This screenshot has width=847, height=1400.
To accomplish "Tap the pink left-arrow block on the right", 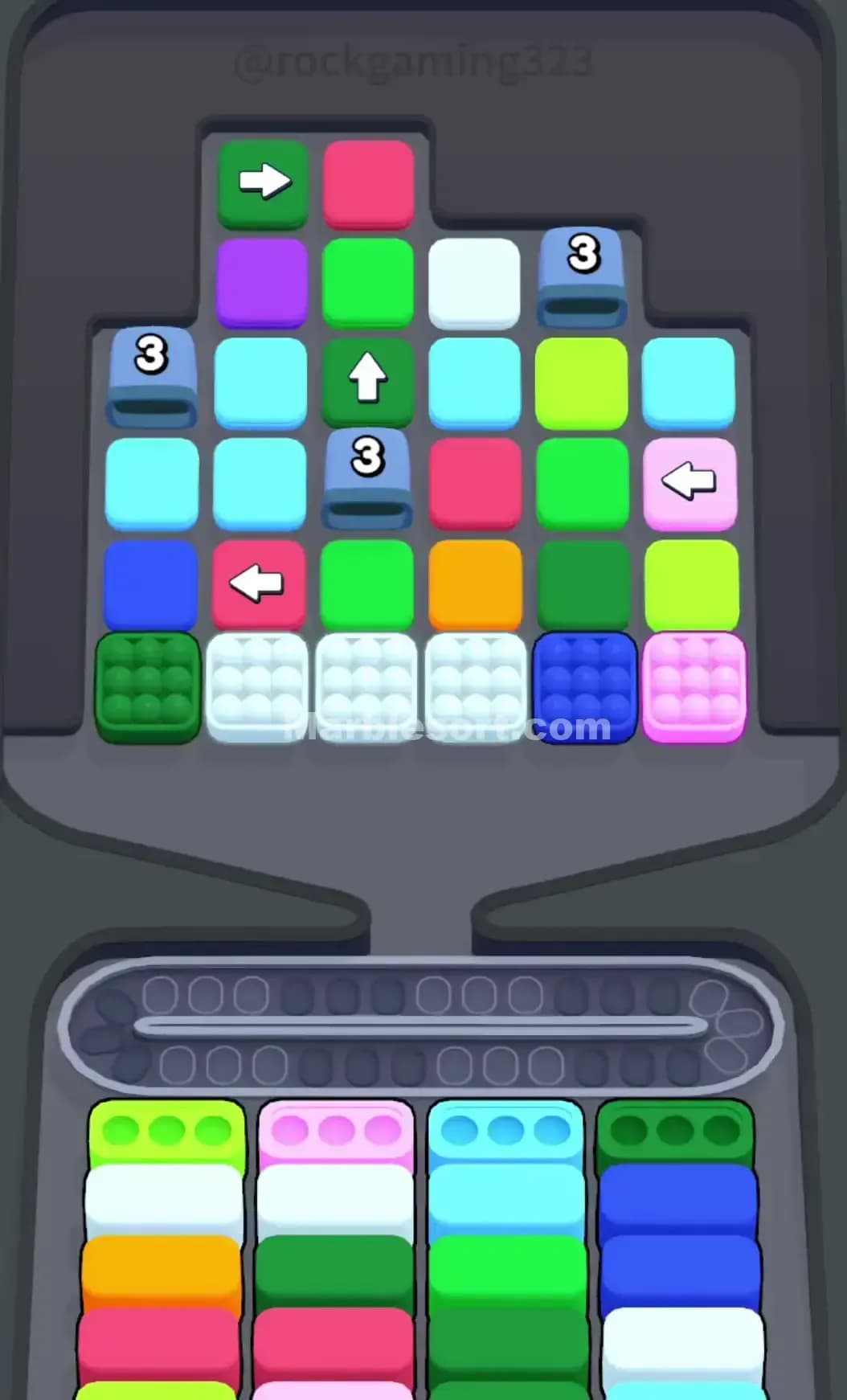I will pyautogui.click(x=691, y=481).
